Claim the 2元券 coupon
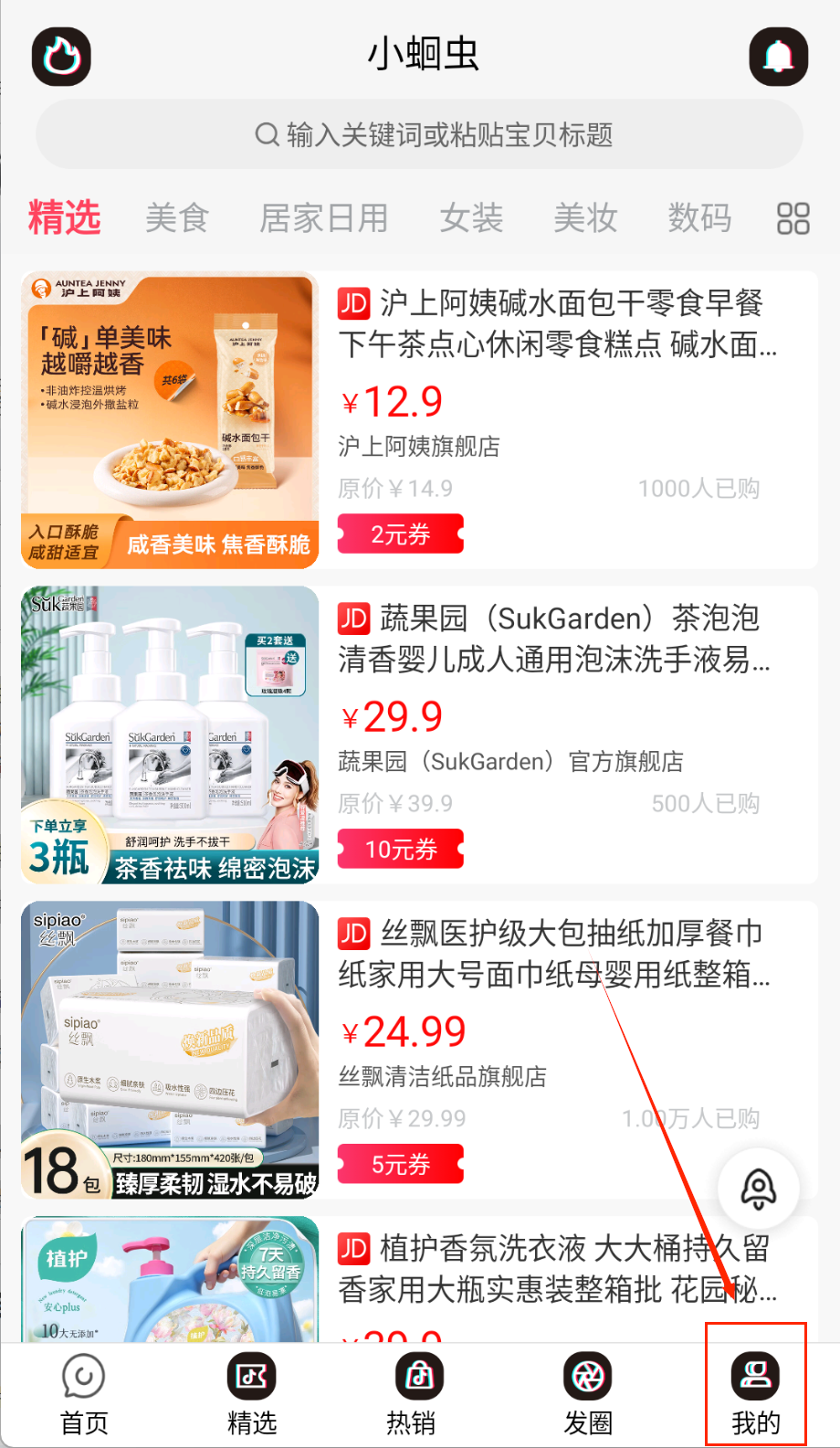Viewport: 840px width, 1448px height. pyautogui.click(x=401, y=534)
